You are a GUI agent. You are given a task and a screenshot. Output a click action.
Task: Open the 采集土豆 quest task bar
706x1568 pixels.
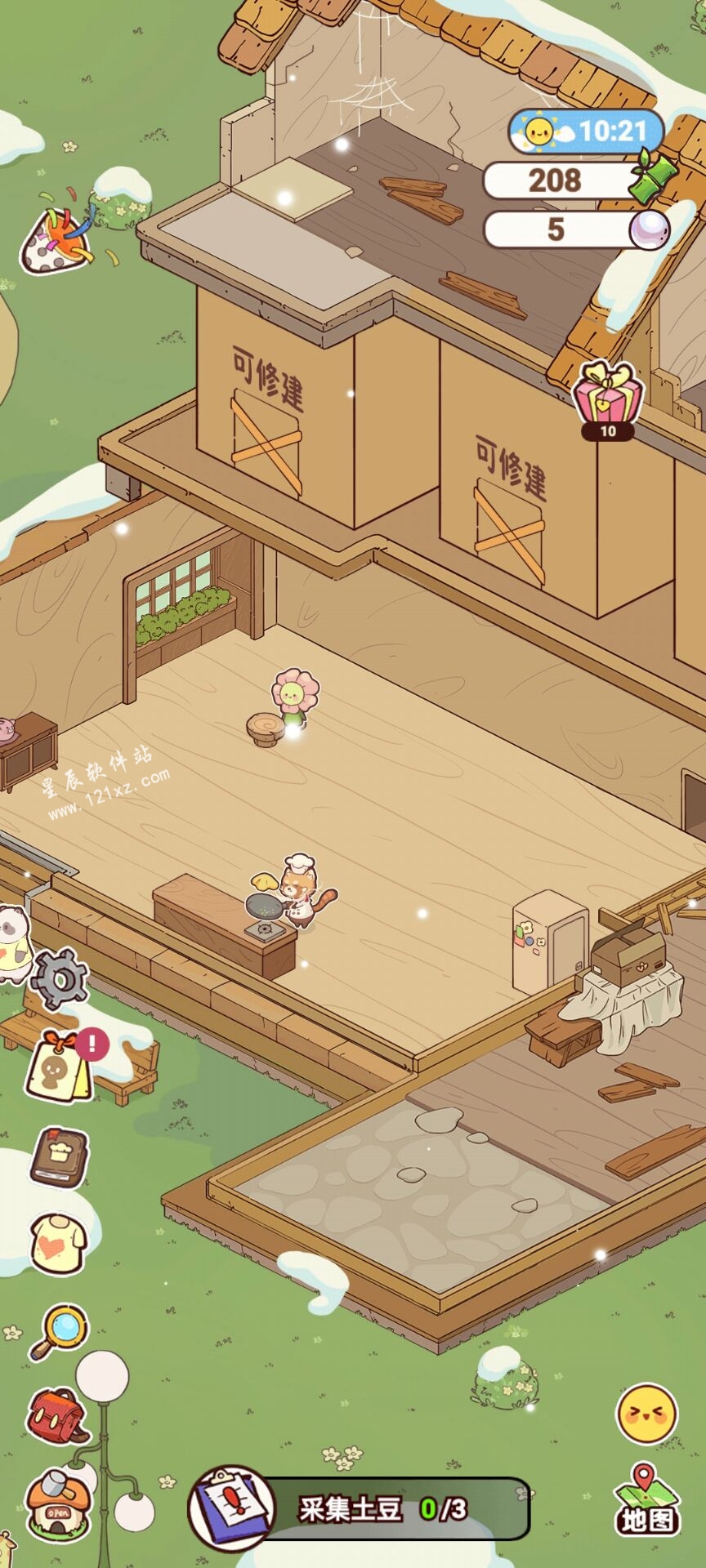click(368, 1508)
